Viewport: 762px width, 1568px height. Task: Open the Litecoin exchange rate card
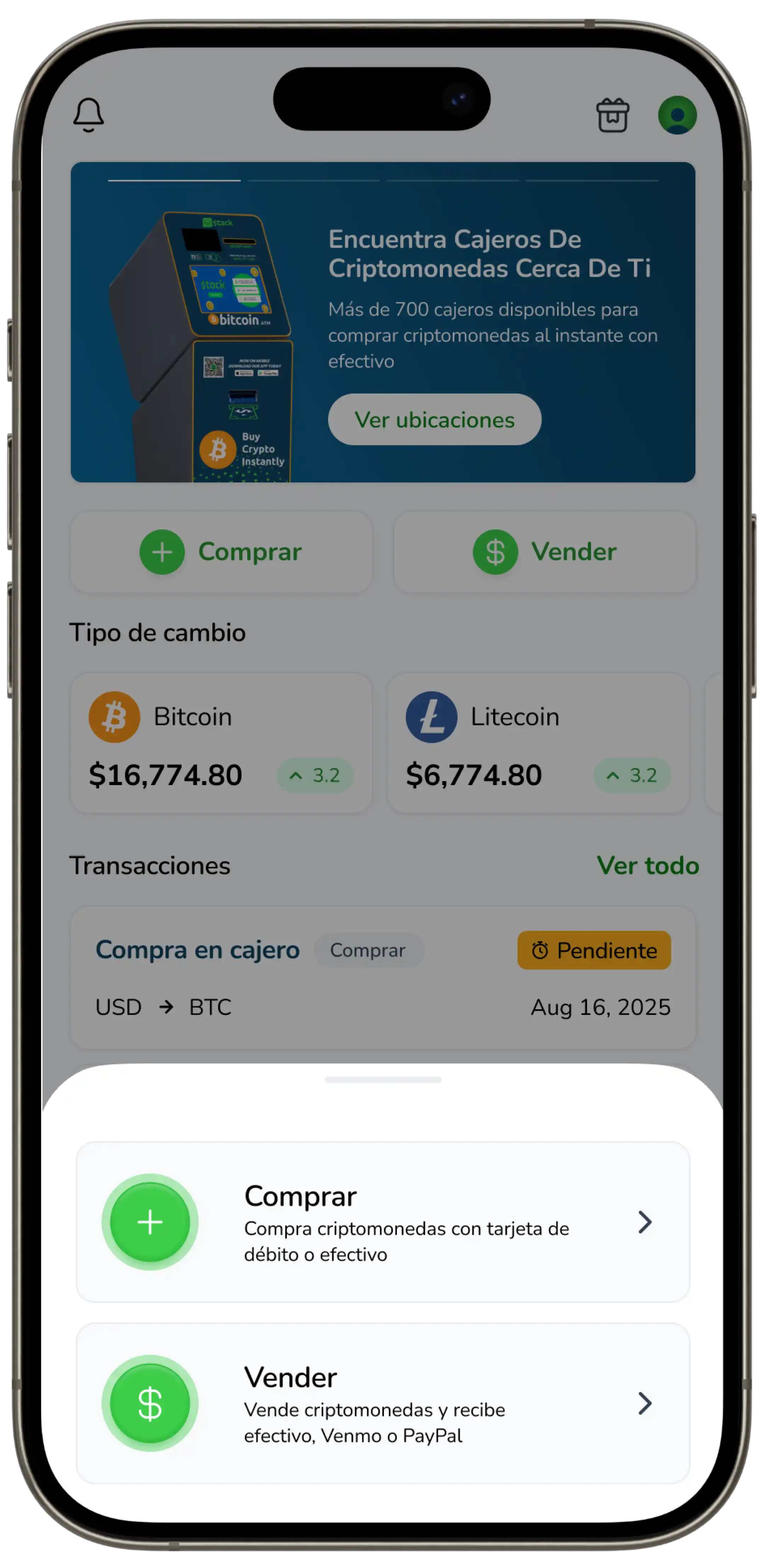tap(538, 743)
